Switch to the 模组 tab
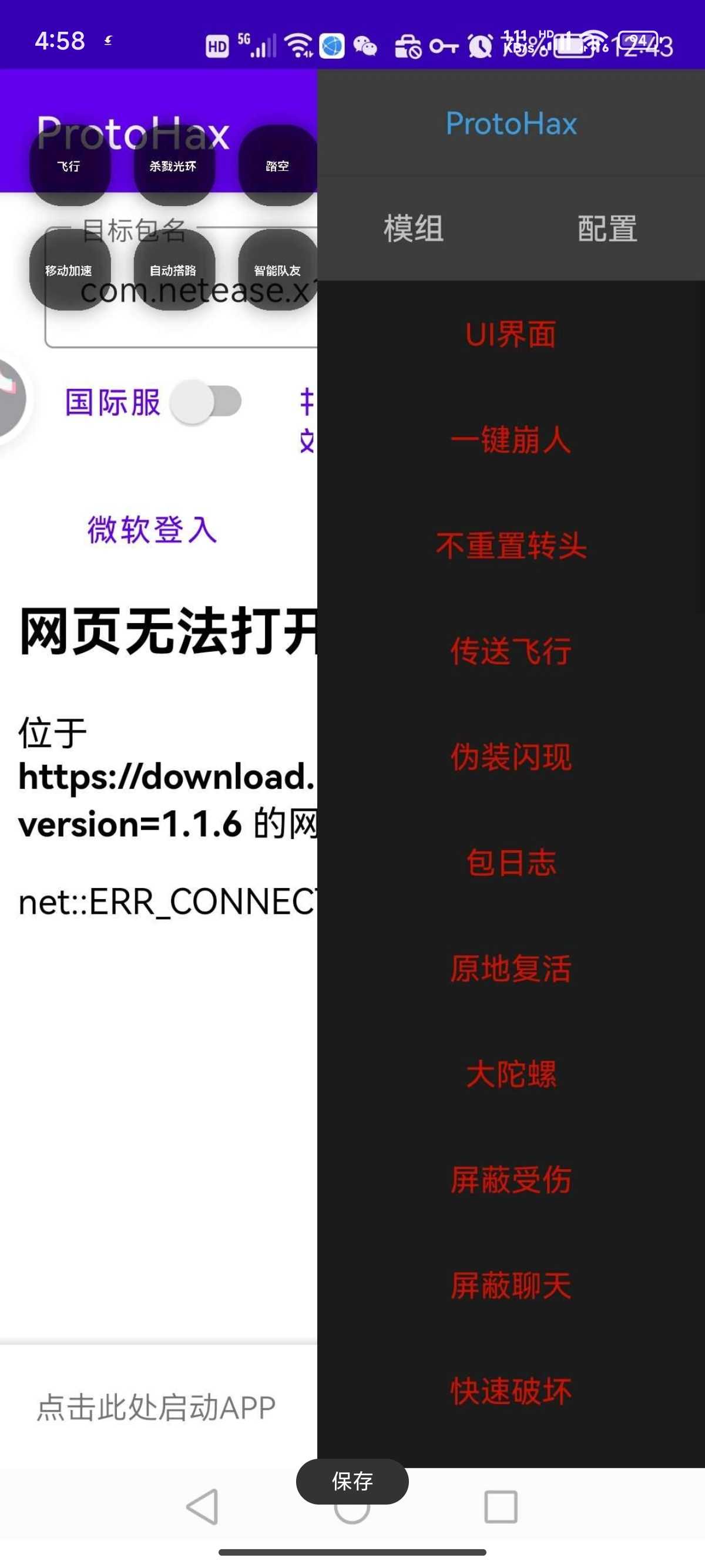This screenshot has height=1568, width=705. click(414, 229)
